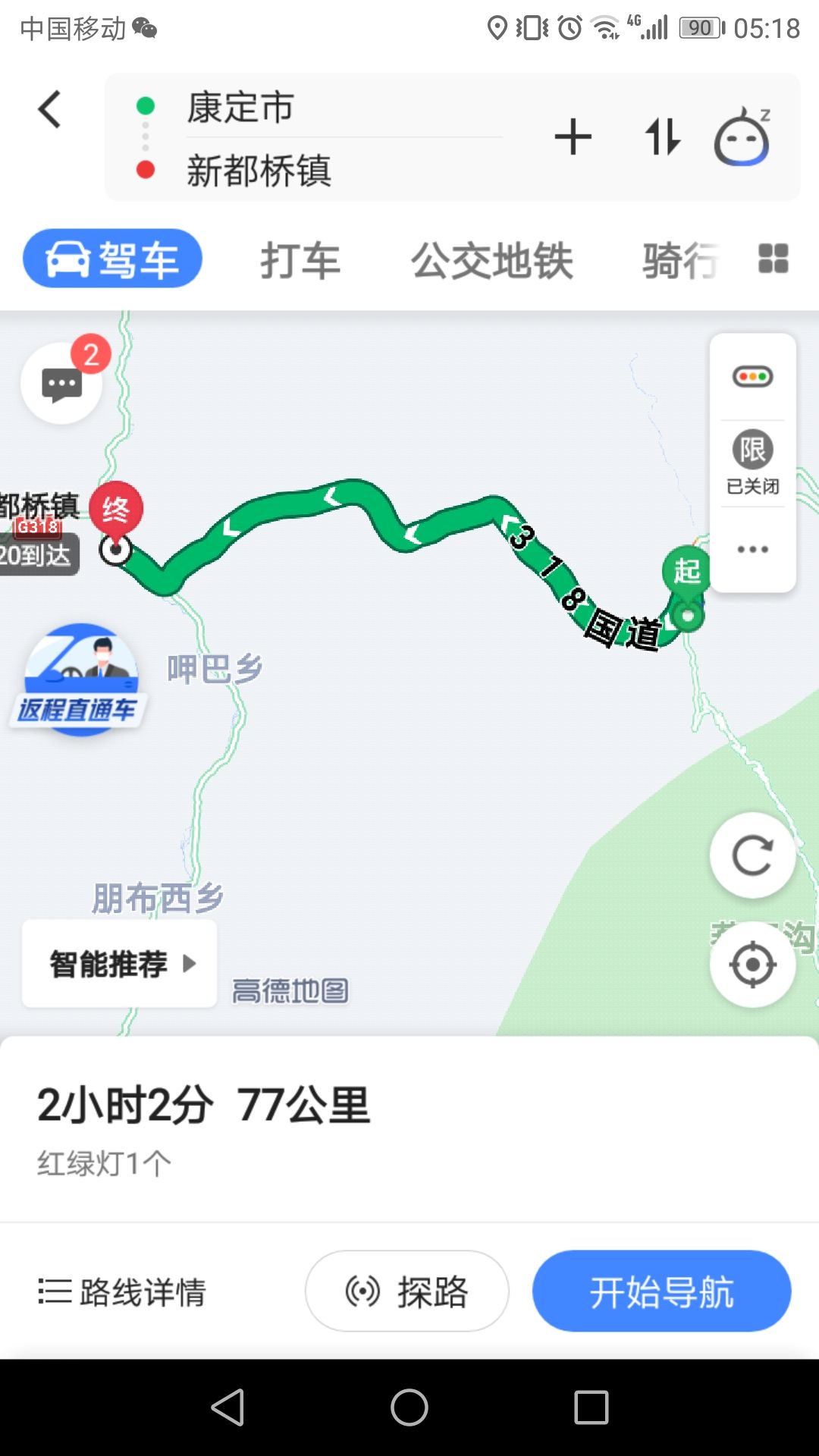Toggle the traffic conditions layer

click(x=752, y=376)
